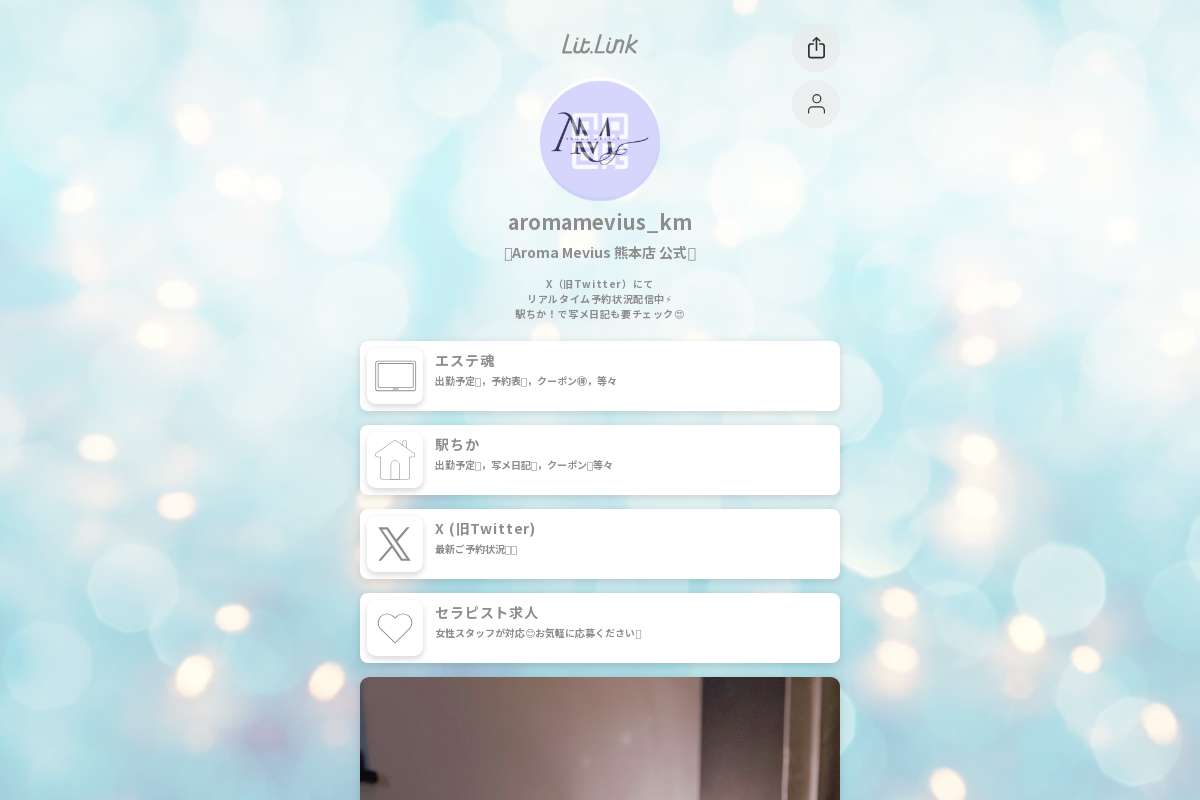The image size is (1200, 800).
Task: Open the account profile icon
Action: (x=816, y=104)
